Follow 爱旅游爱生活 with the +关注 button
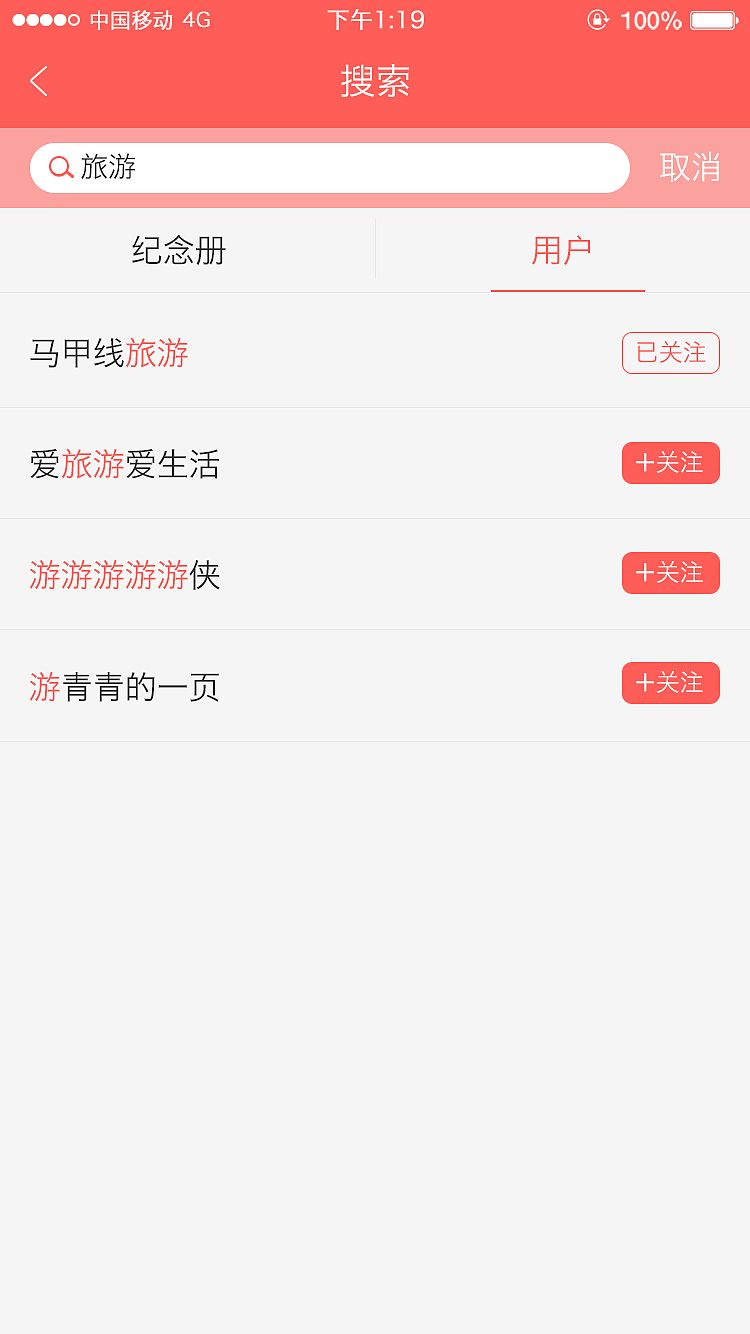Screen dimensions: 750x1334 (670, 463)
